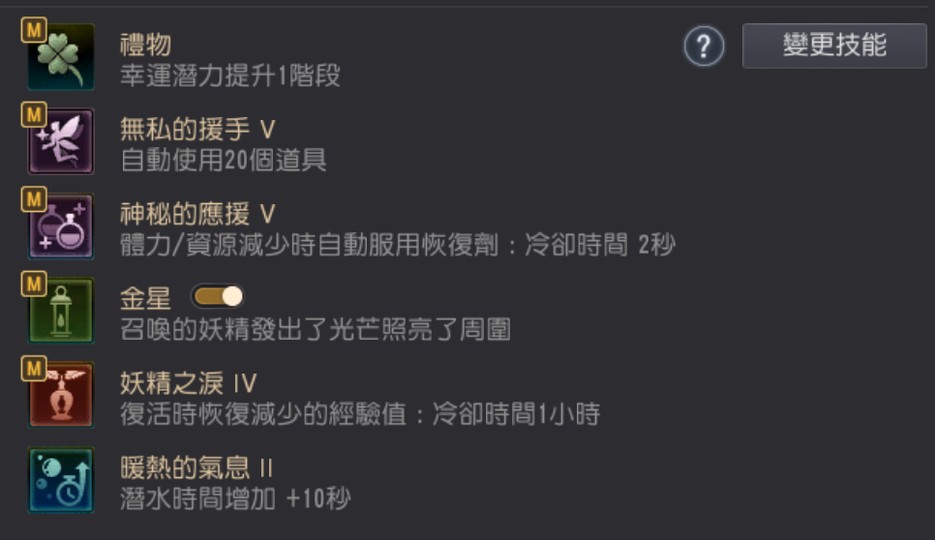Open the 暖熱的氣息 II skill icon
The height and width of the screenshot is (540, 935).
point(61,480)
